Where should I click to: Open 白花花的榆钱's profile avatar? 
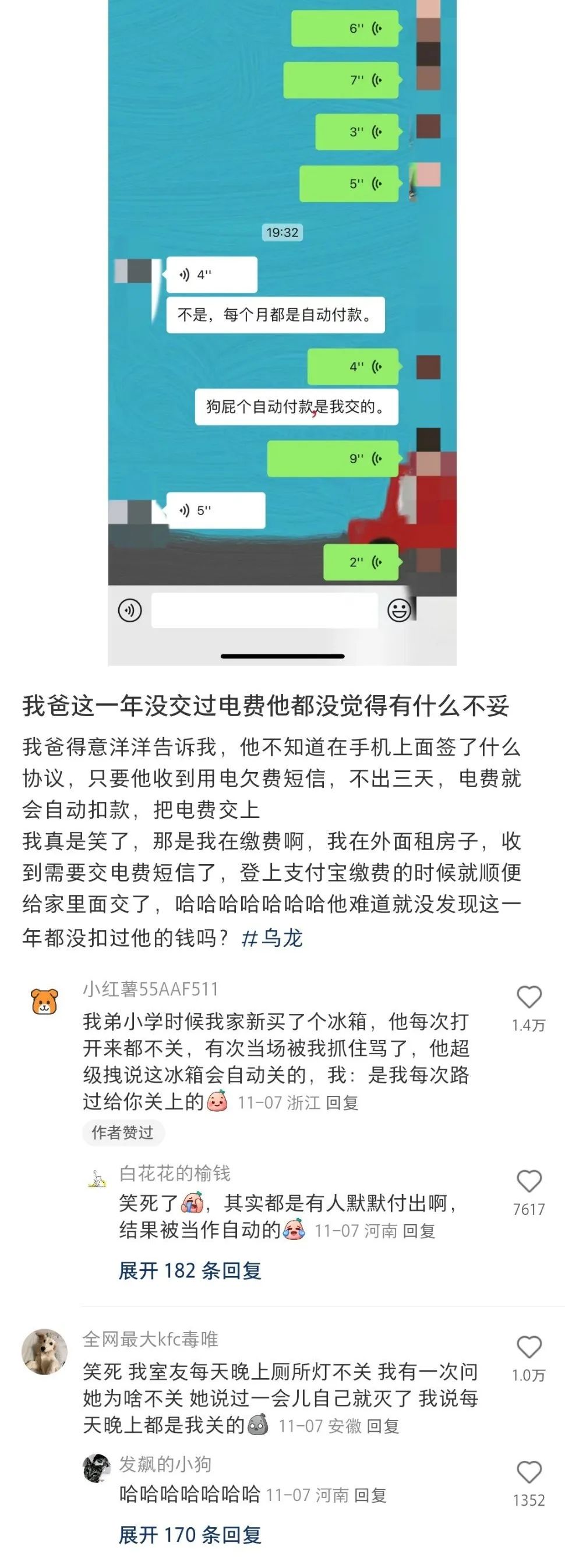pos(97,1179)
